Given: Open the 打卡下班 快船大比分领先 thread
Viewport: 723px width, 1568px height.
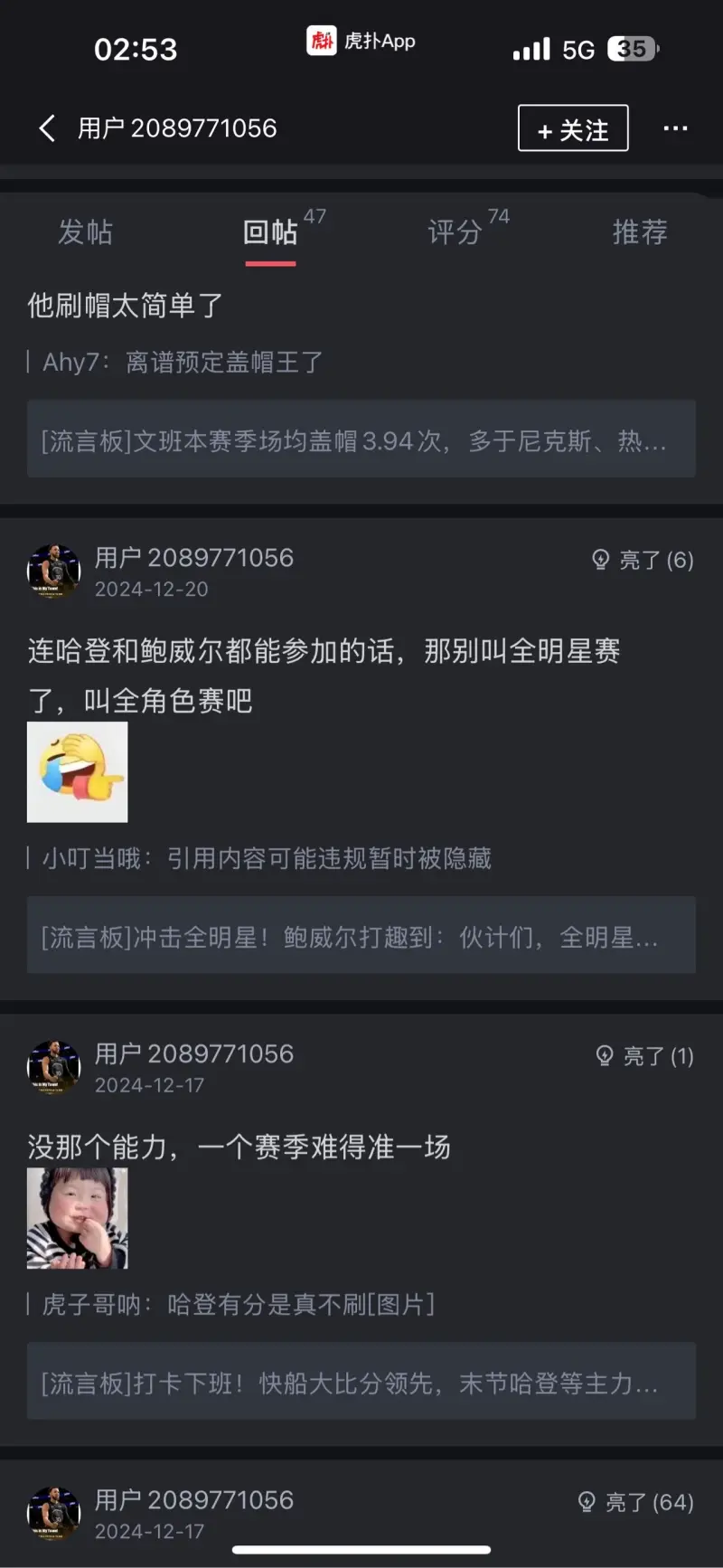Looking at the screenshot, I should (361, 1383).
